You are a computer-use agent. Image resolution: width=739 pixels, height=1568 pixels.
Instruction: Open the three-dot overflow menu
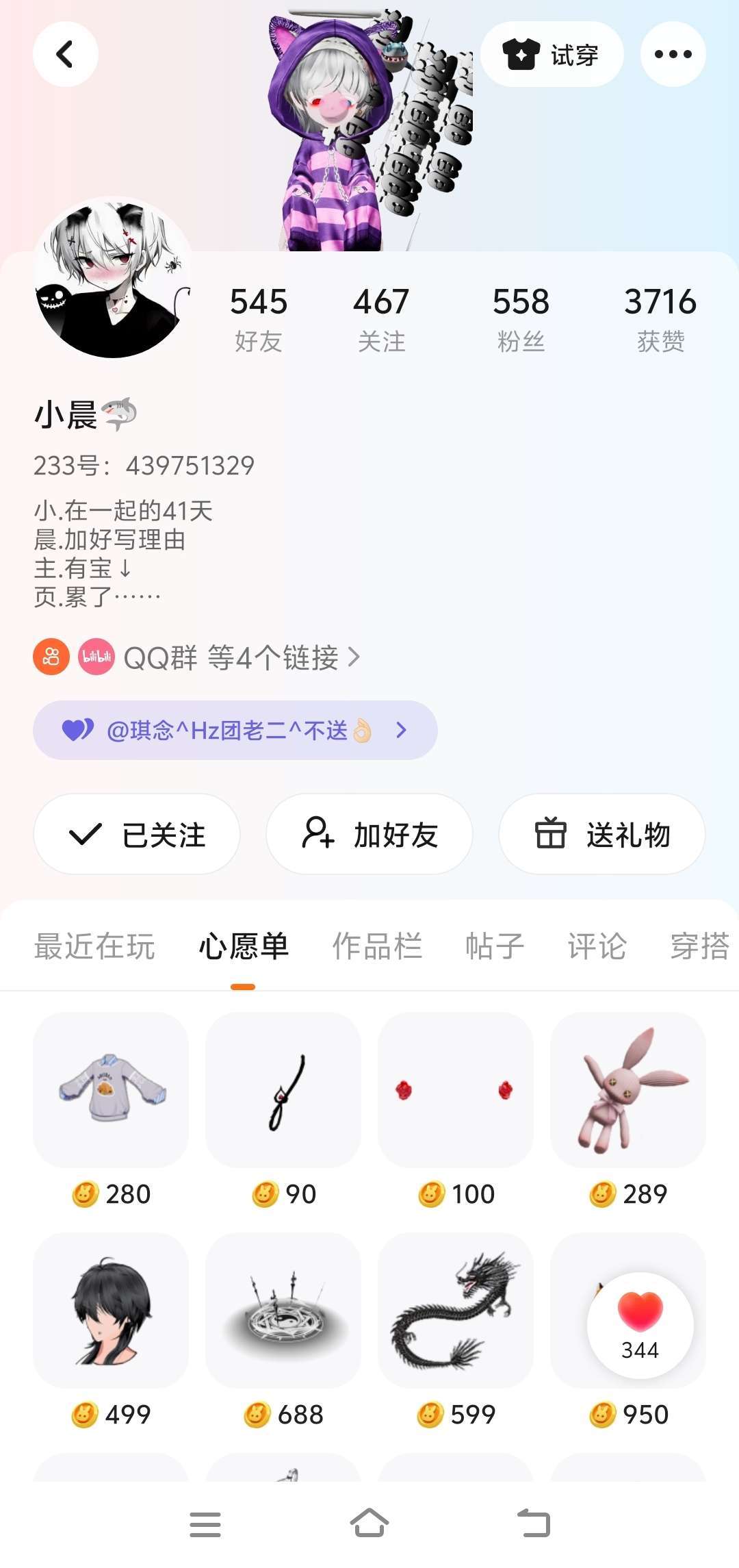(x=673, y=54)
